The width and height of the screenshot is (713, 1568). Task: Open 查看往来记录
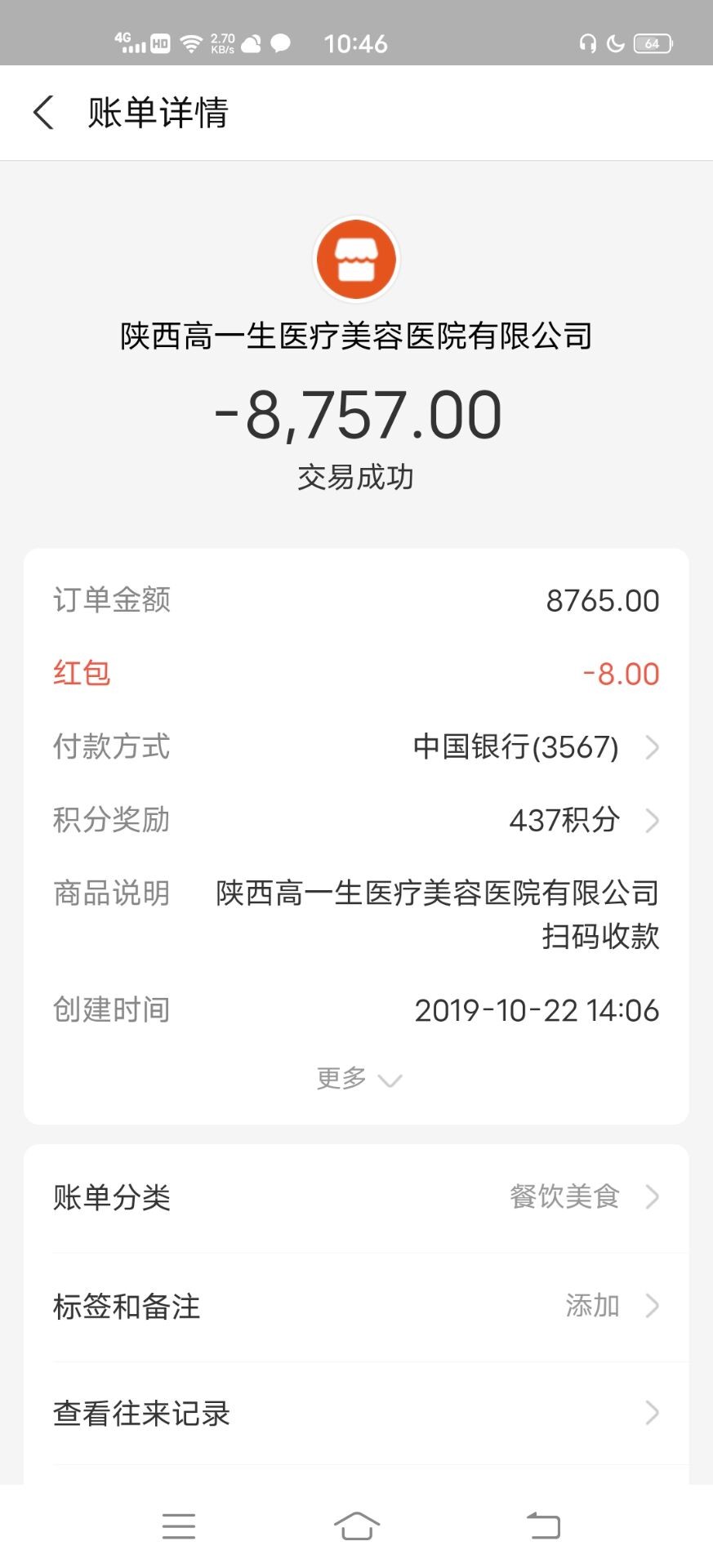pyautogui.click(x=356, y=1413)
